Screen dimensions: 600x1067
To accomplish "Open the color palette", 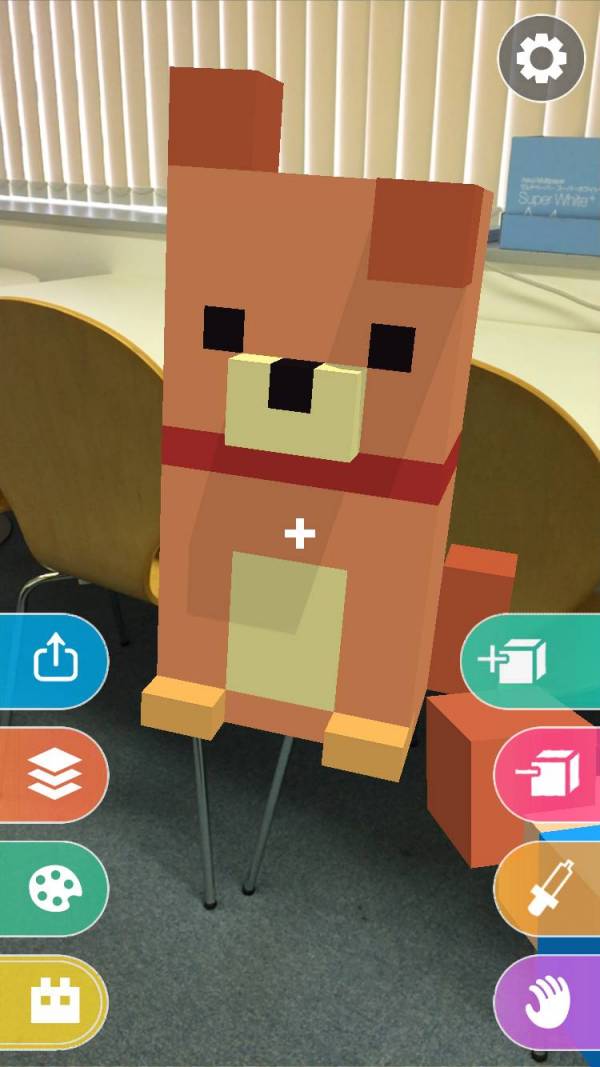I will point(54,889).
